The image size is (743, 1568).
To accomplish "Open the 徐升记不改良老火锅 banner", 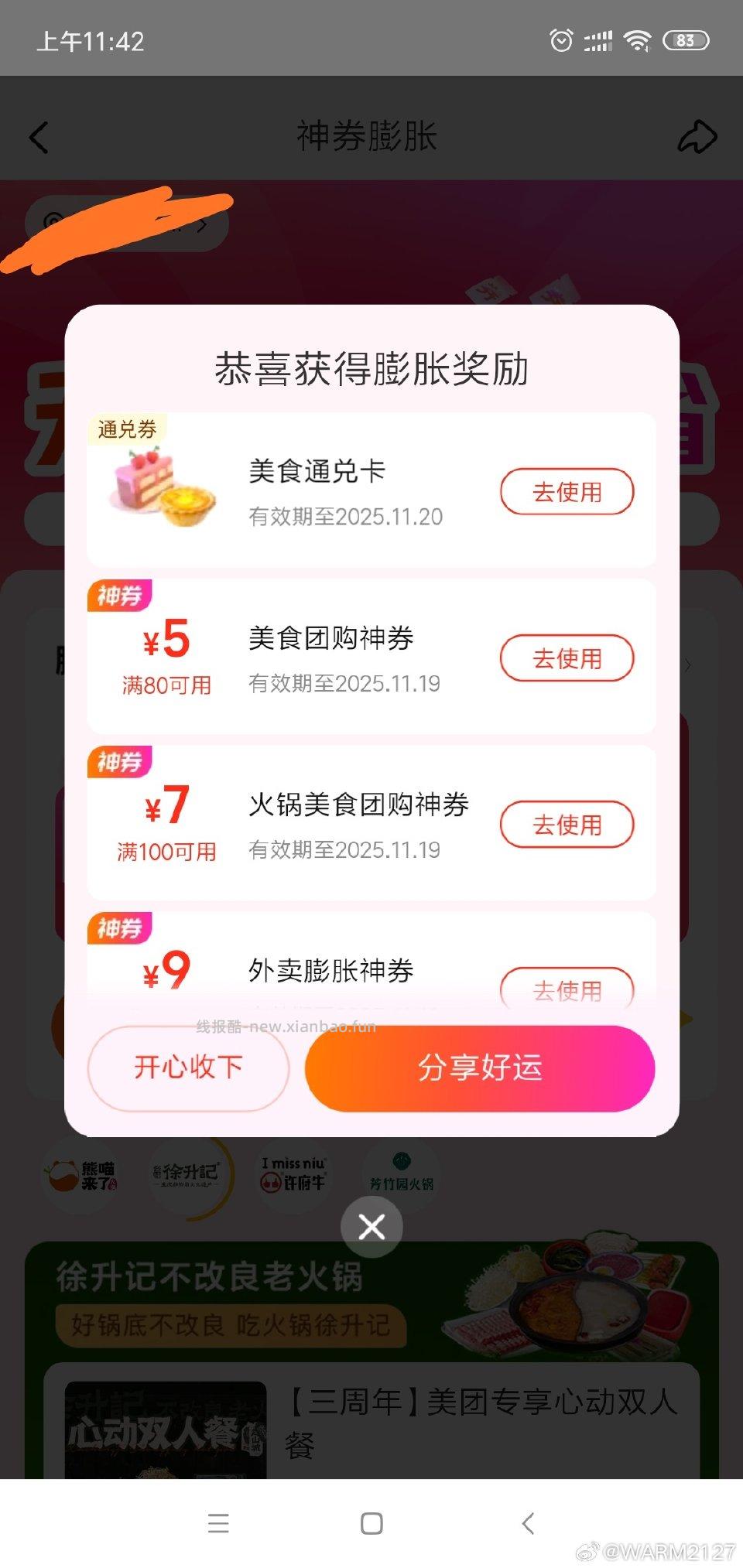I will pos(371,1315).
